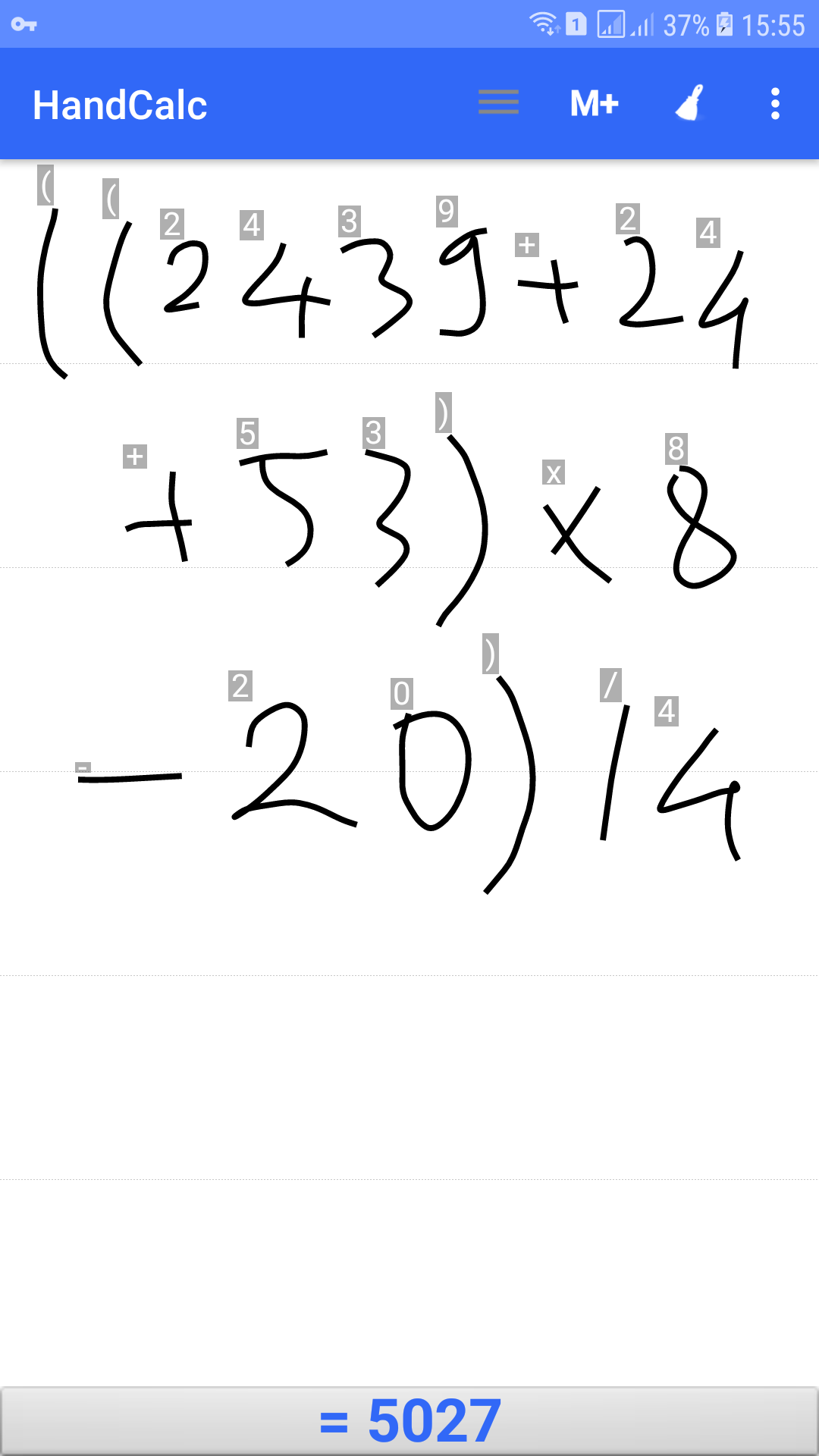The image size is (819, 1456).
Task: Tap the recognized plus sign badge
Action: click(x=526, y=244)
